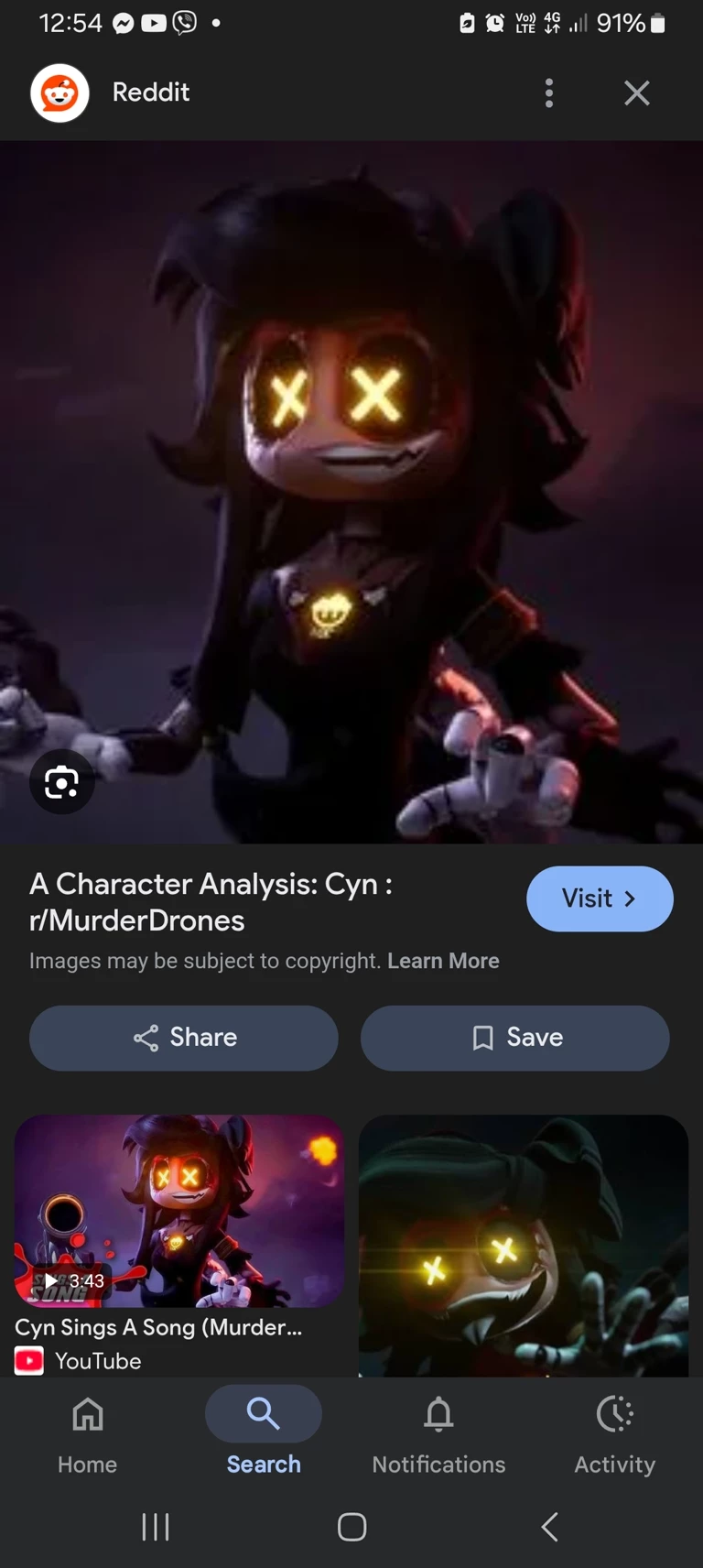Screen dimensions: 703x1568
Task: Share this image
Action: click(184, 1038)
